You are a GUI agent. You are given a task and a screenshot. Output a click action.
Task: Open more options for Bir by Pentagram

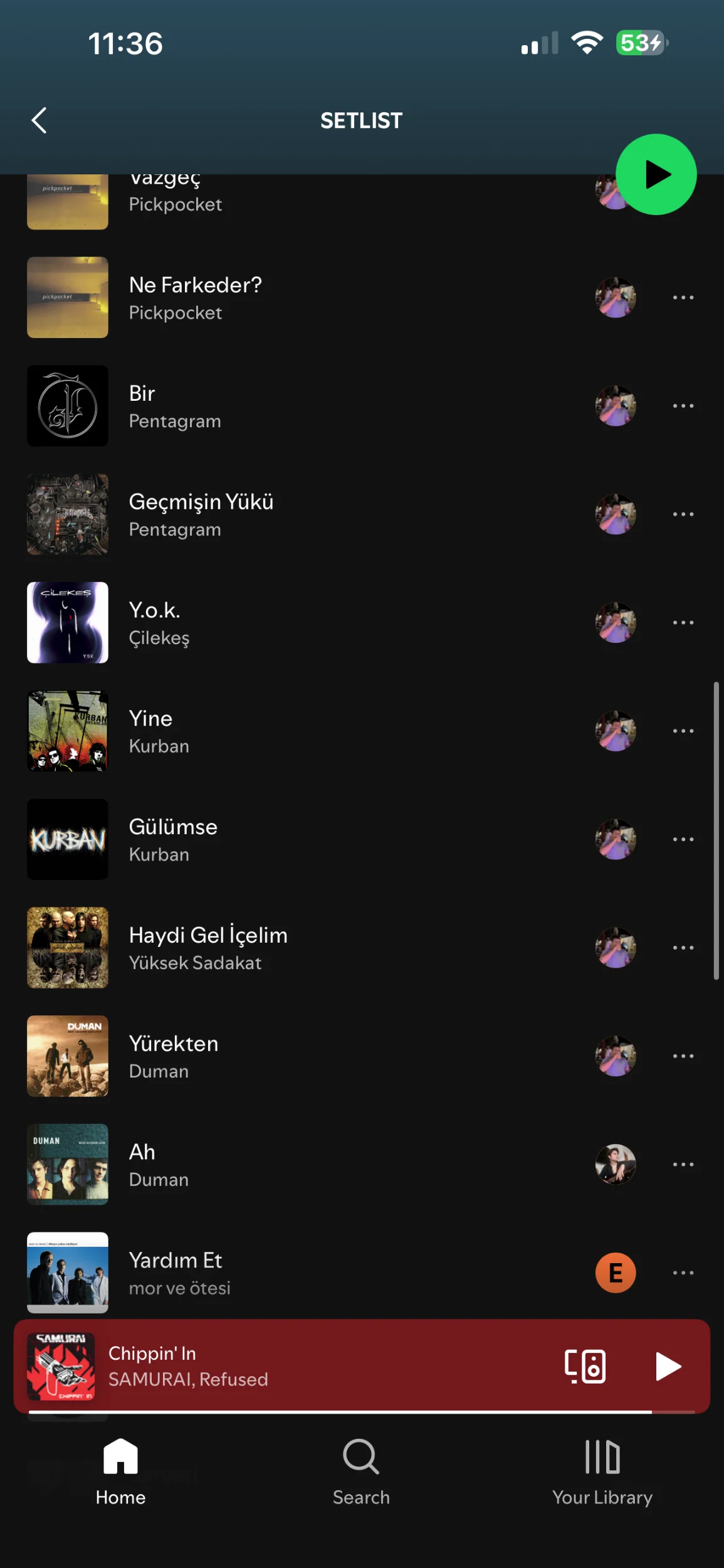[x=683, y=406]
